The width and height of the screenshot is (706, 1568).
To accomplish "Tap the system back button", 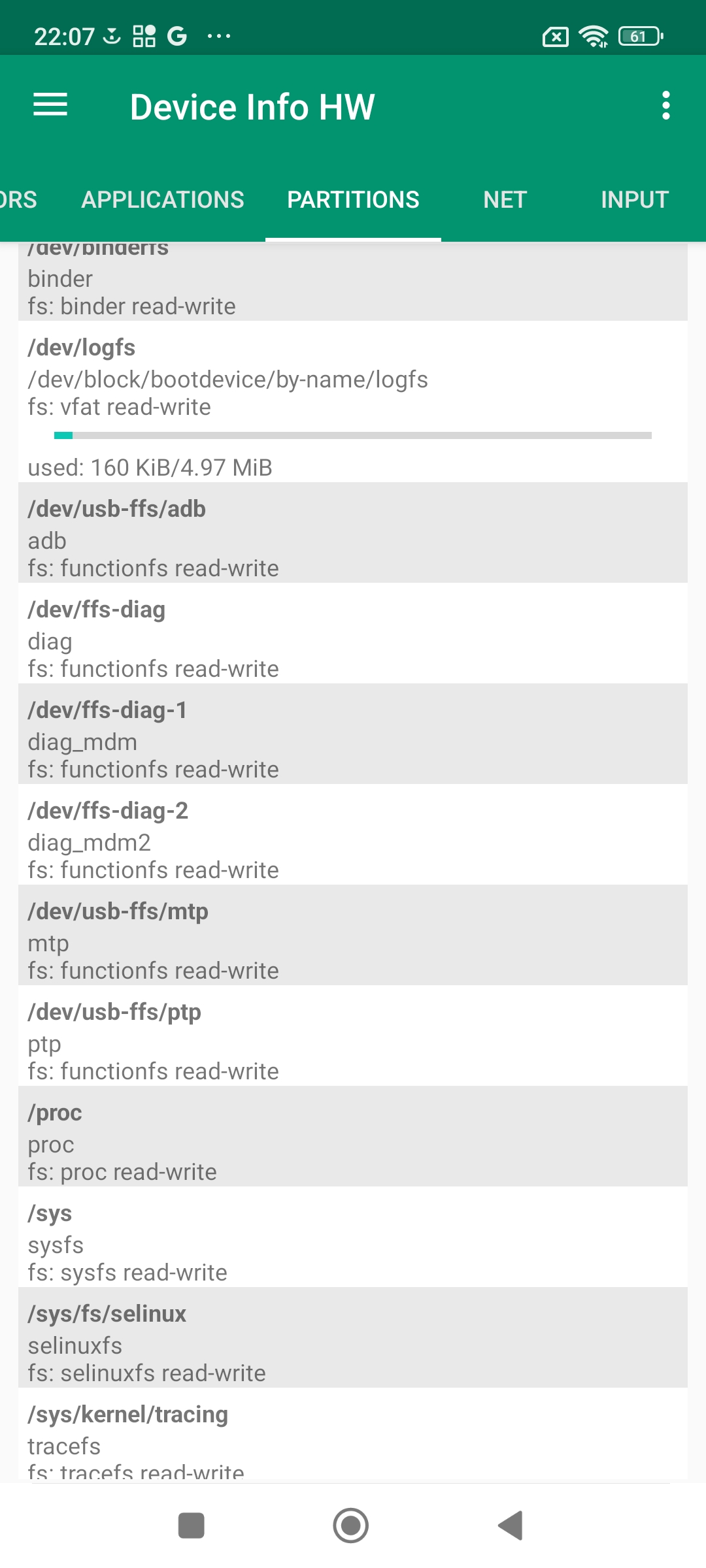I will pos(511,1526).
